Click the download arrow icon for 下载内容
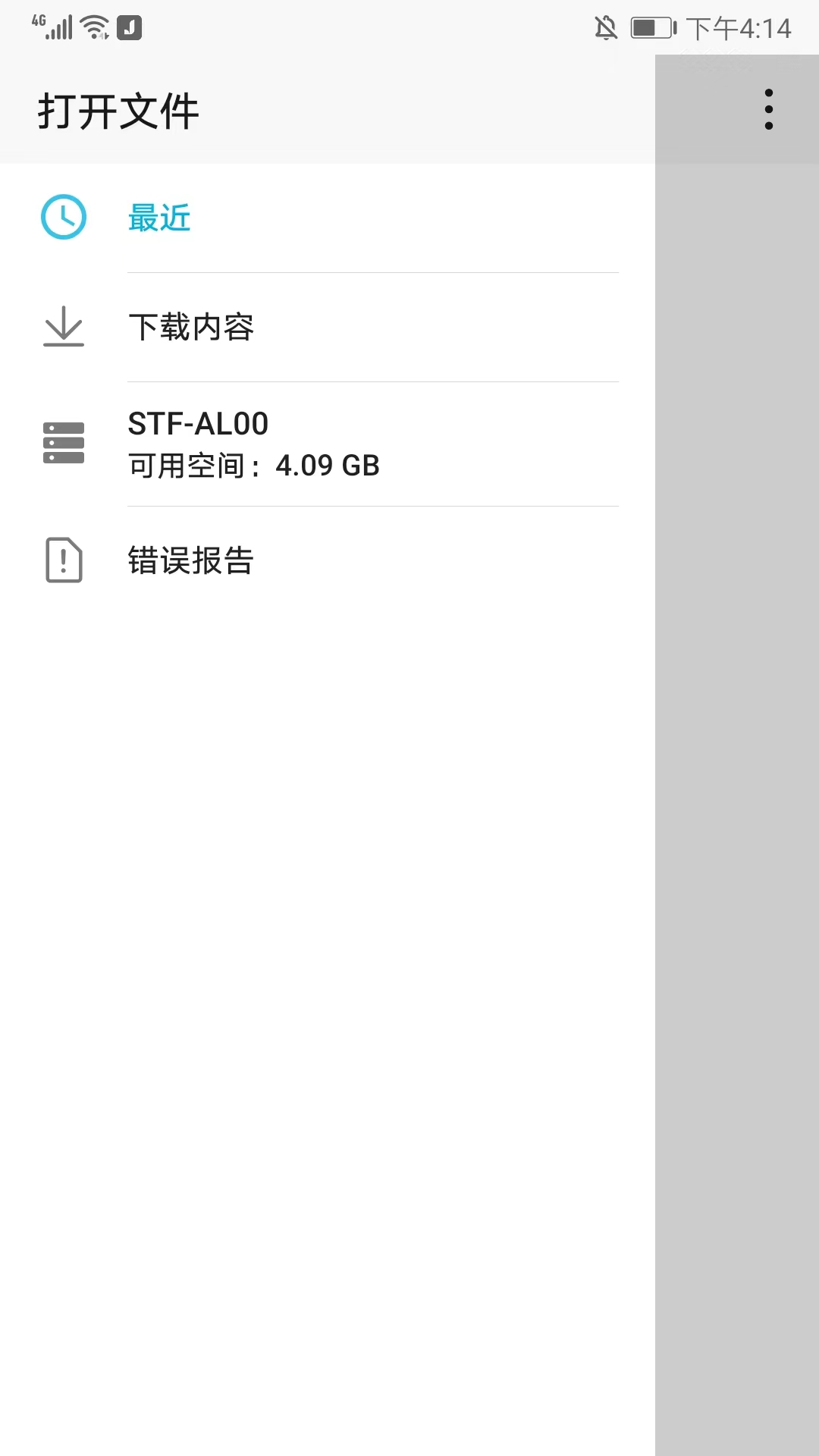 64,327
